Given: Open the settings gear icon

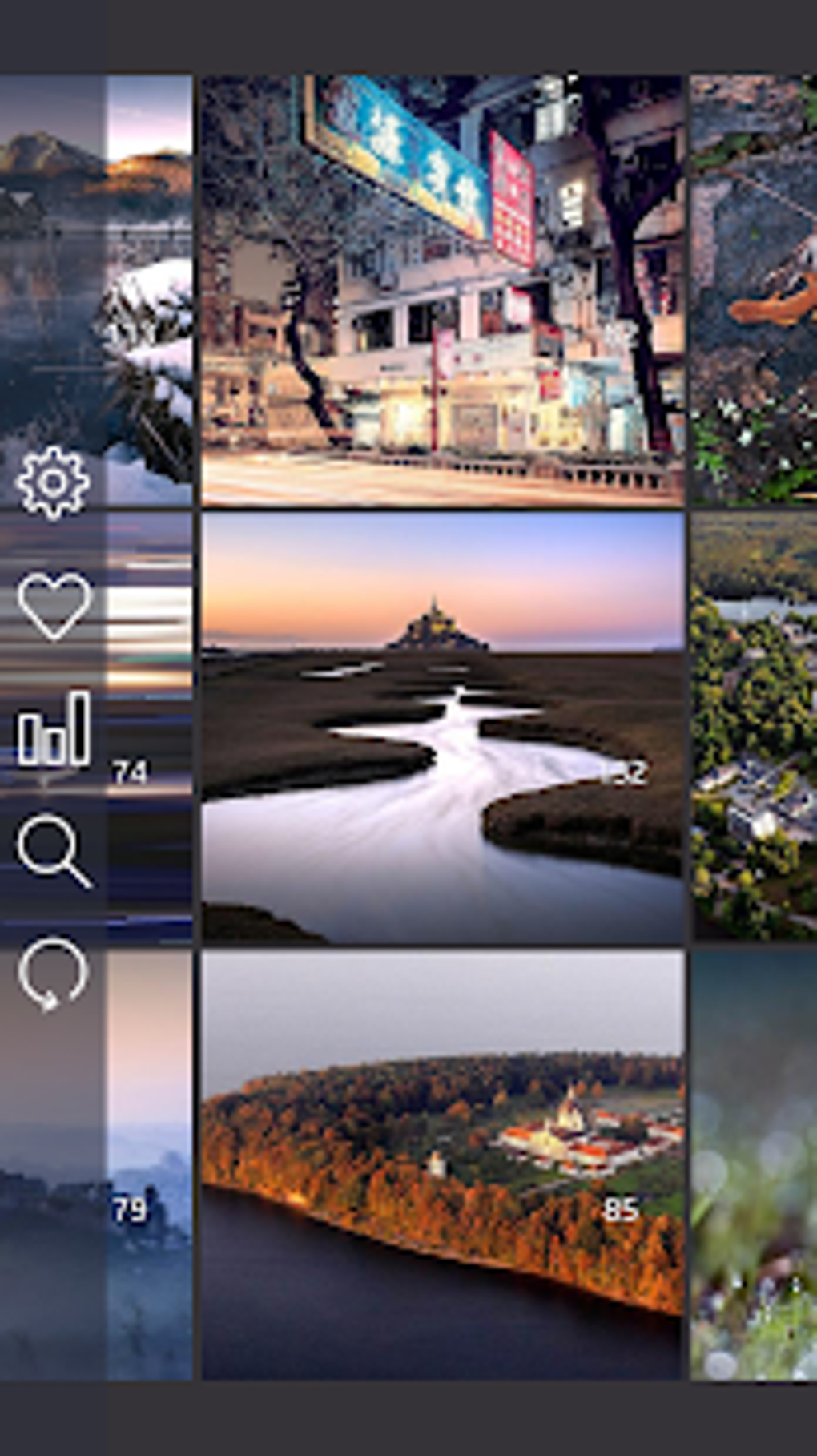Looking at the screenshot, I should click(x=53, y=482).
